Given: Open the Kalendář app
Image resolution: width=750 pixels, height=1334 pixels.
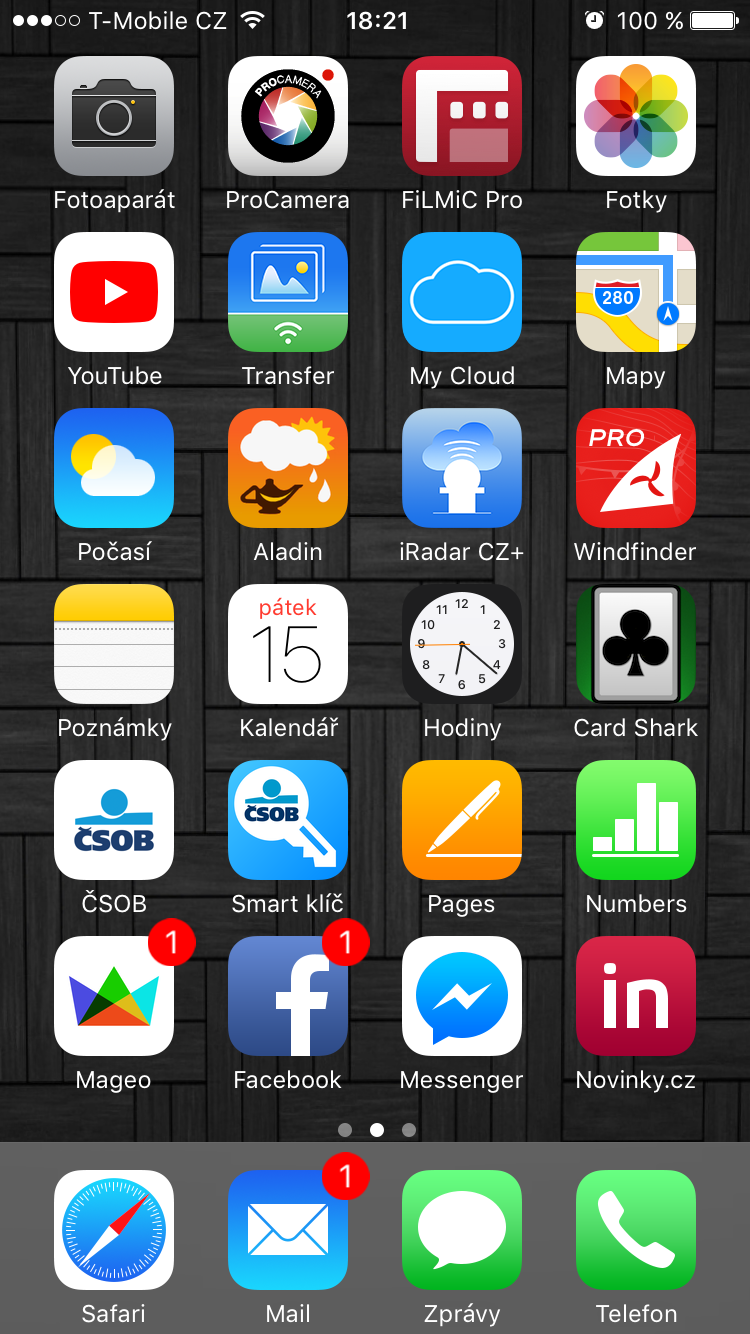Looking at the screenshot, I should click(x=288, y=644).
